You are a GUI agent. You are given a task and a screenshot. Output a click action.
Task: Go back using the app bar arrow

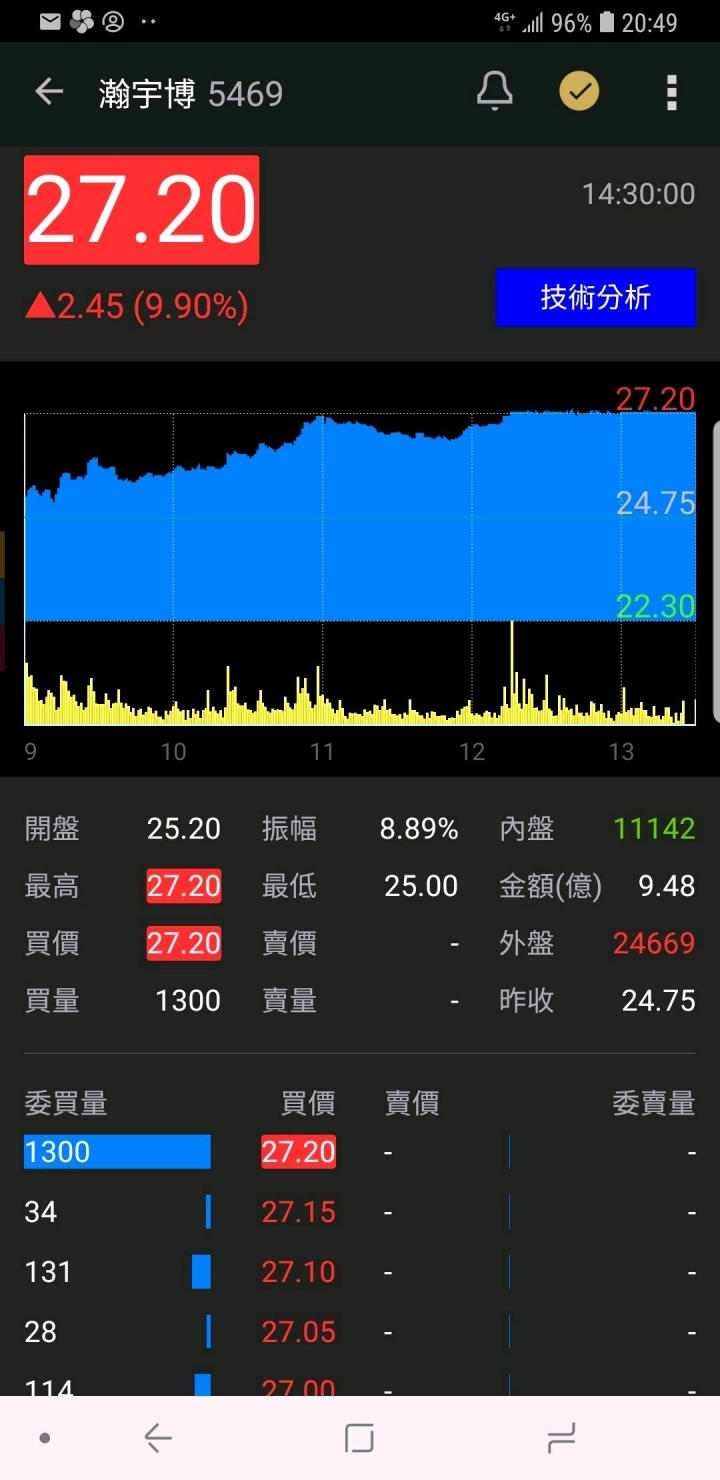[x=49, y=93]
